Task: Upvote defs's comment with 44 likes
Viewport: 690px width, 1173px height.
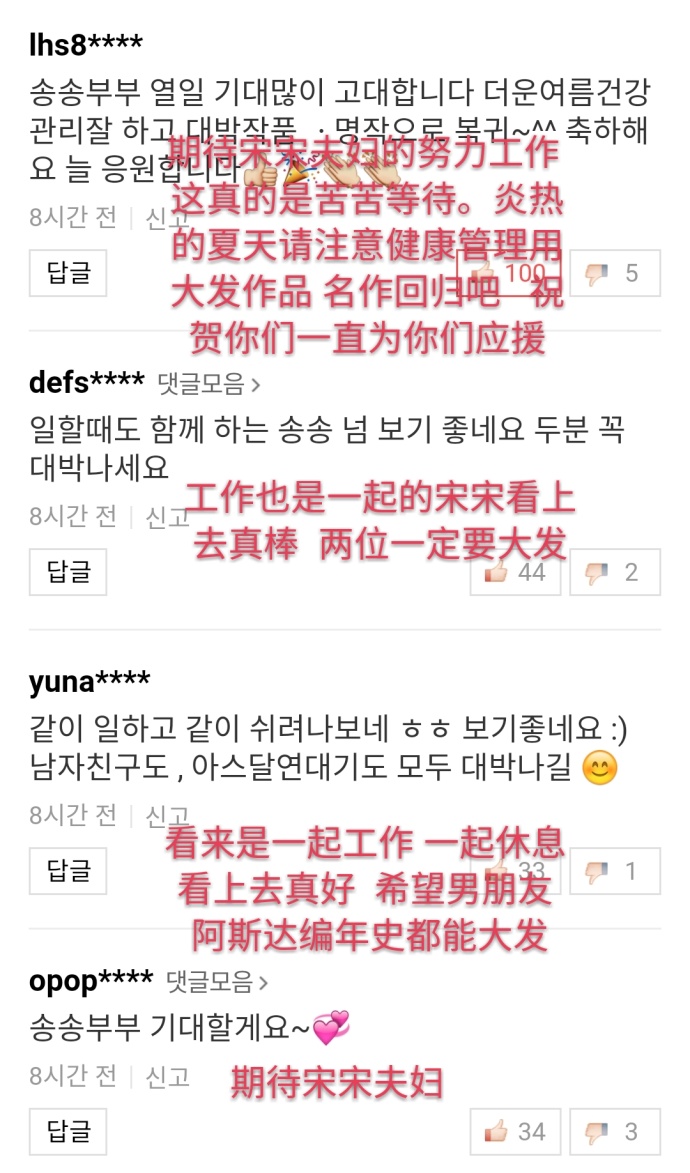Action: tap(515, 572)
